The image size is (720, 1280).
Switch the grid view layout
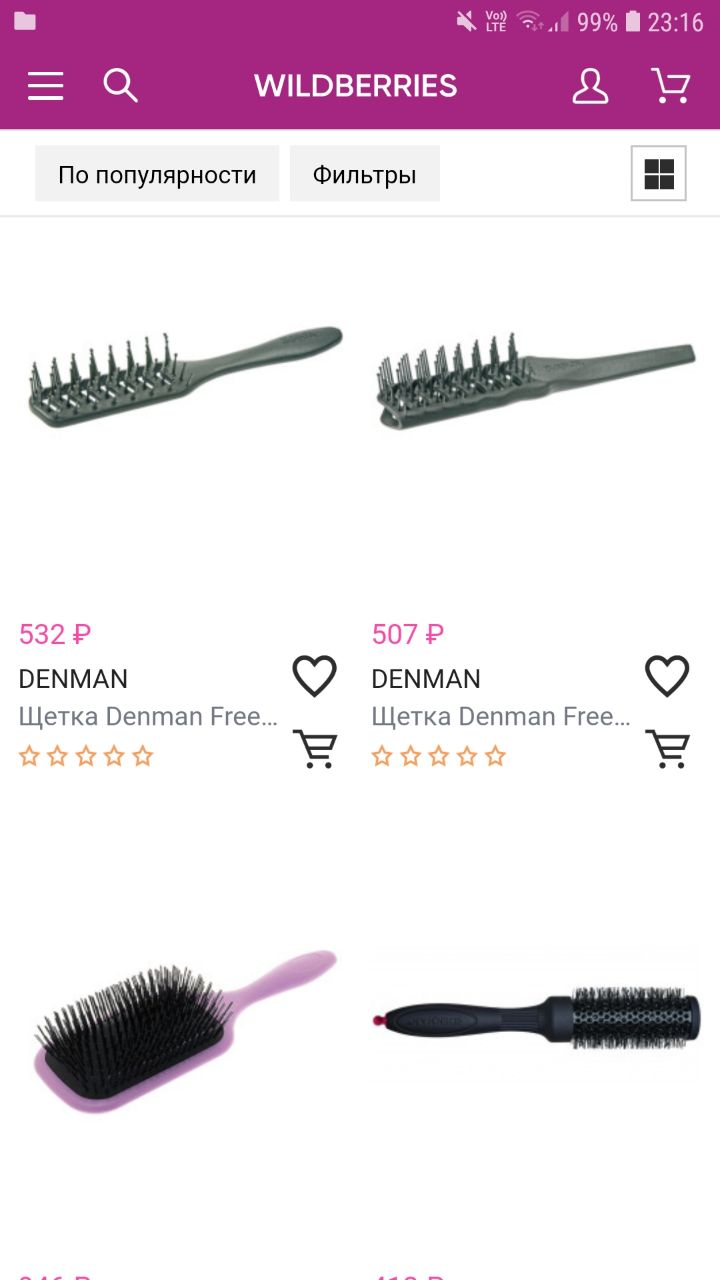click(659, 174)
